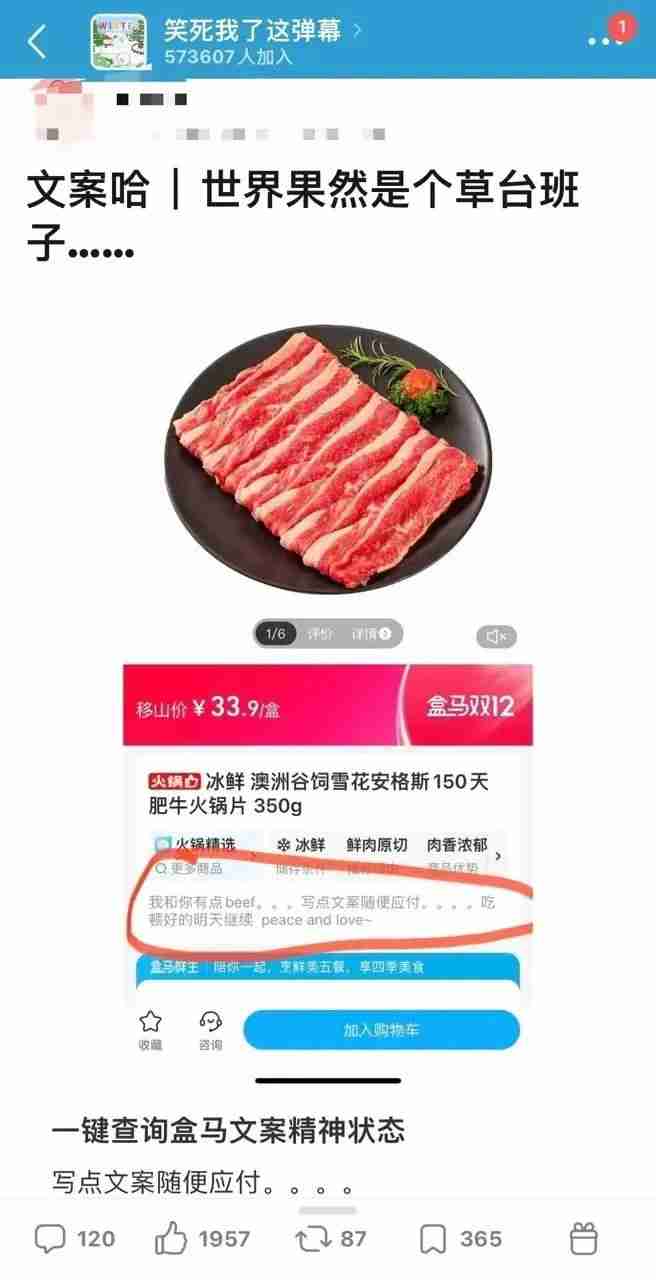
Task: Like this post with 1957 likes
Action: coord(203,1239)
